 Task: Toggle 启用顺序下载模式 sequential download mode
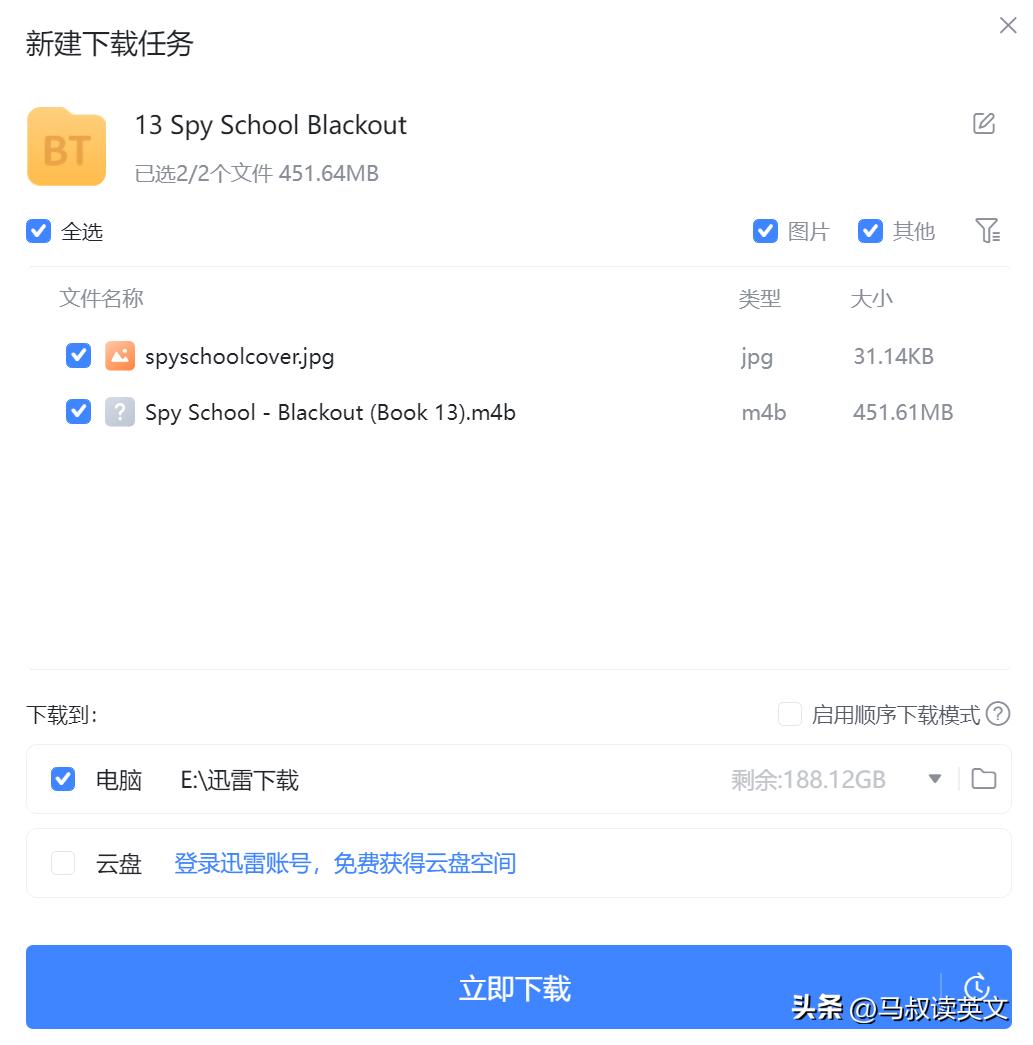790,714
